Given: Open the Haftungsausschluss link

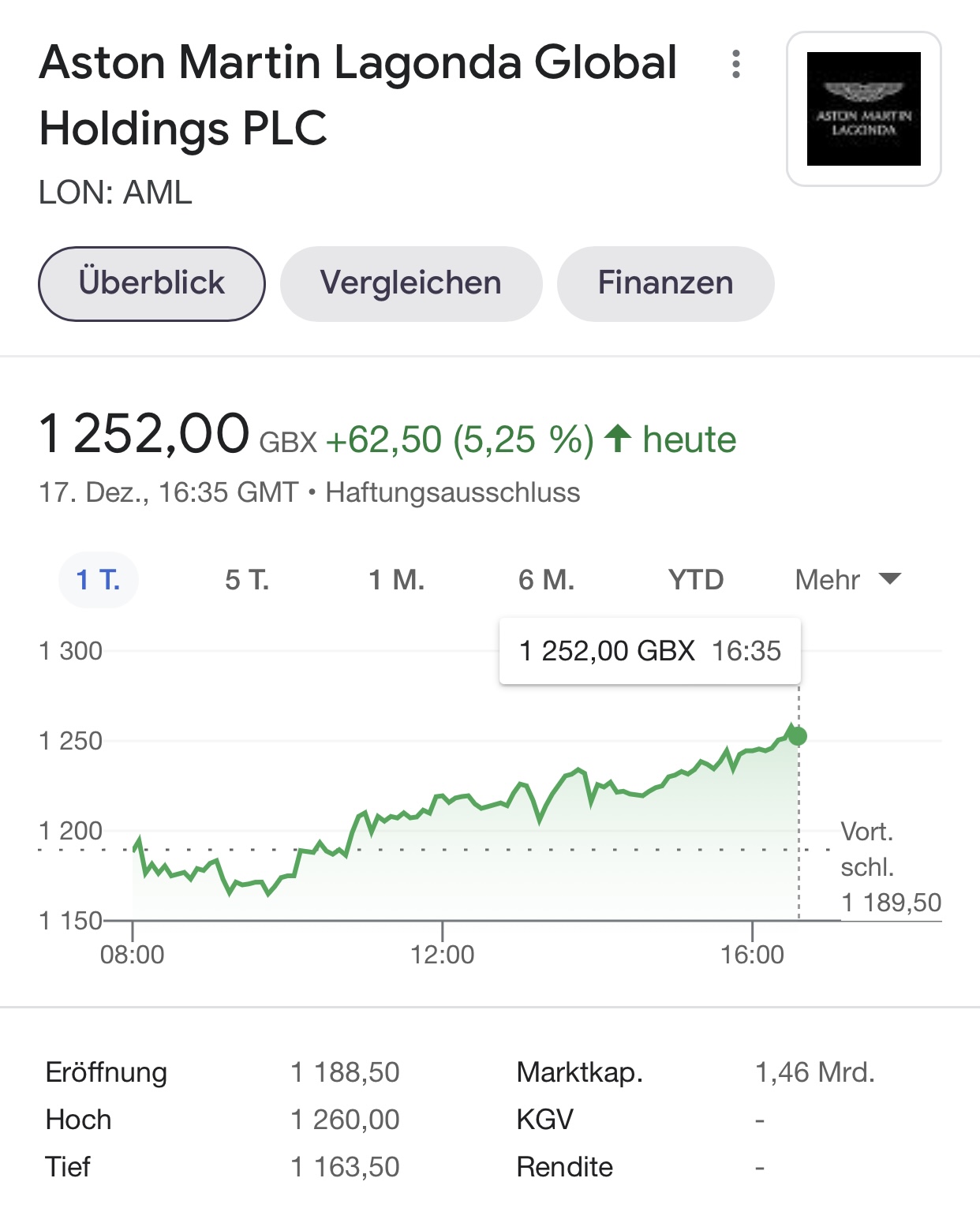Looking at the screenshot, I should tap(452, 492).
